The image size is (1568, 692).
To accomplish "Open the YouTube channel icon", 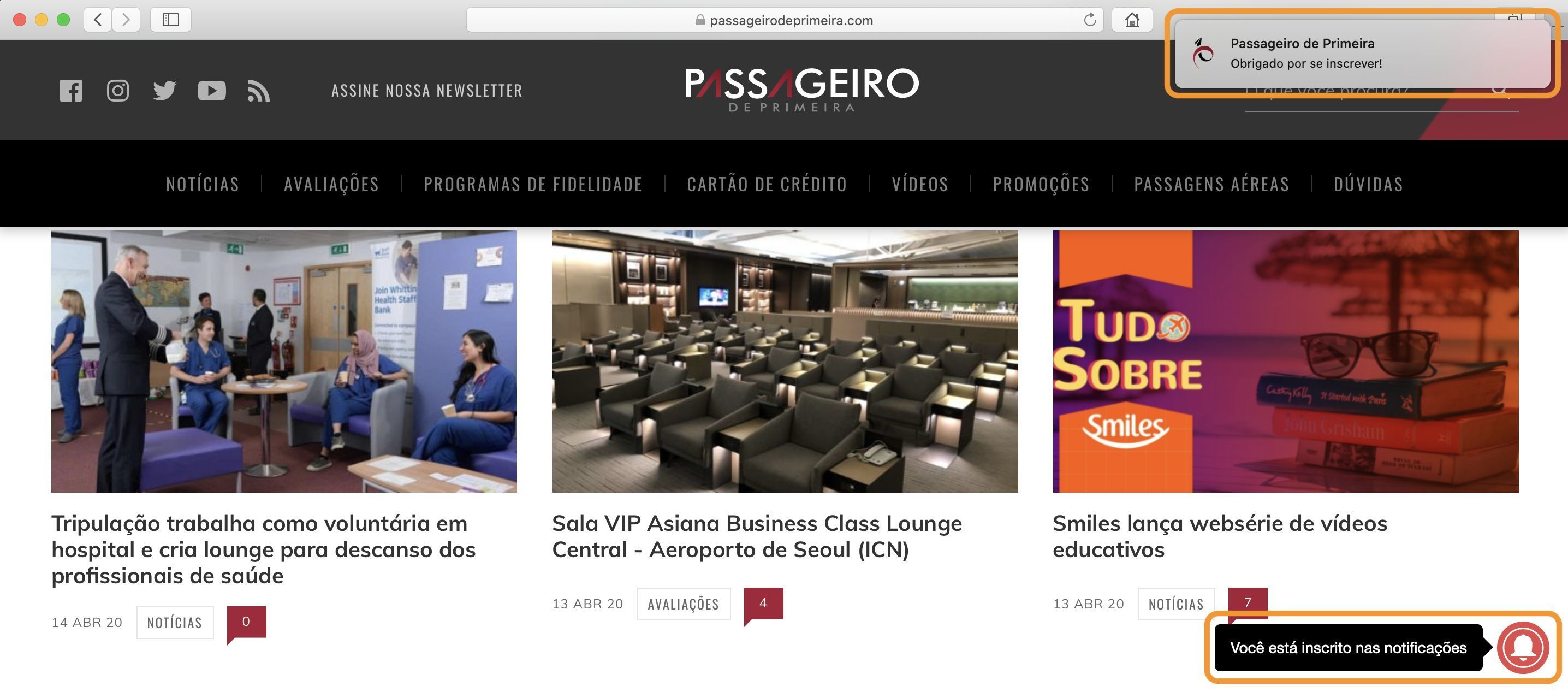I will pos(211,91).
